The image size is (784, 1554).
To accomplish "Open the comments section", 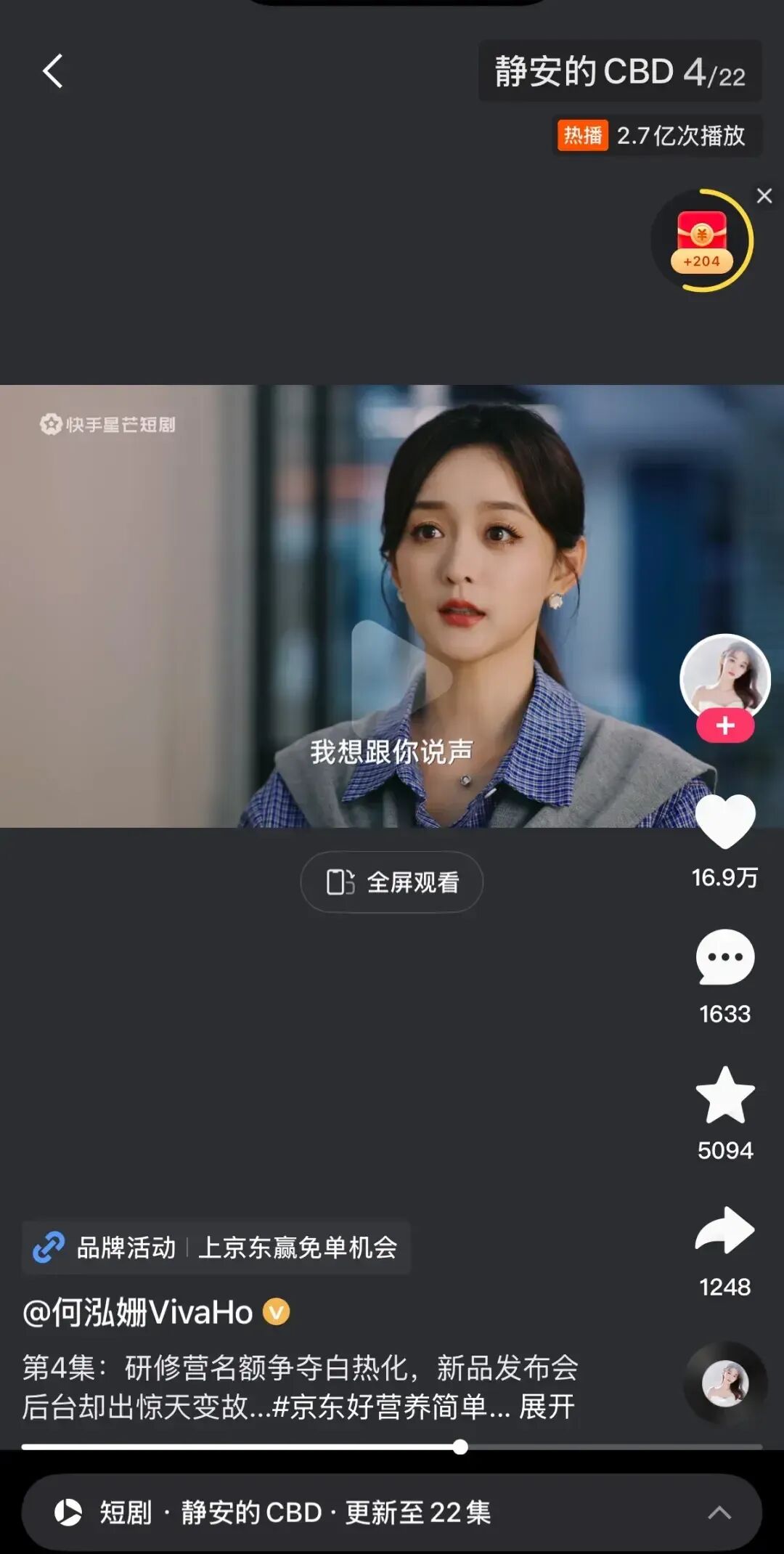I will (x=724, y=958).
